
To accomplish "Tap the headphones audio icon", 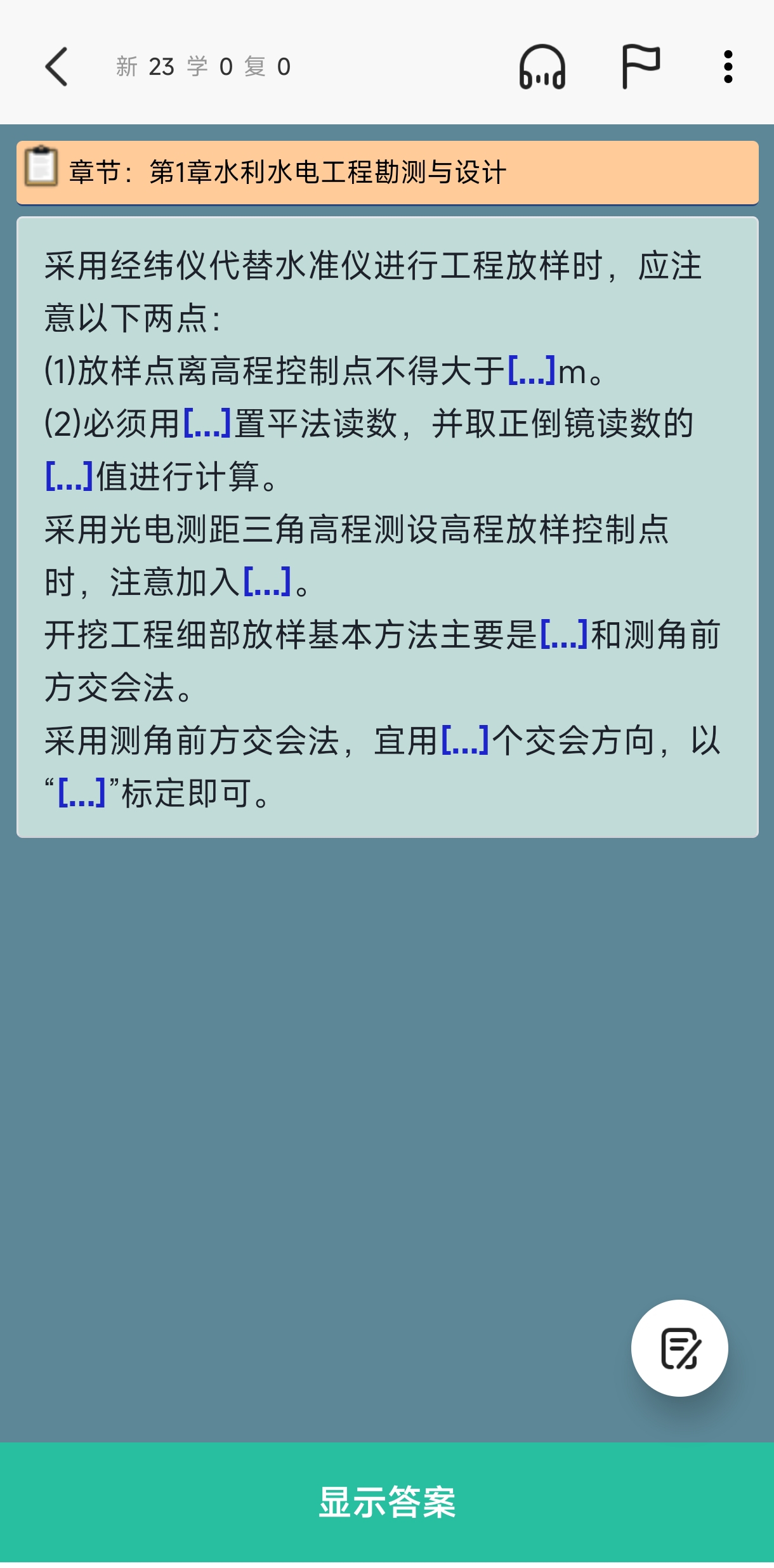I will [542, 67].
